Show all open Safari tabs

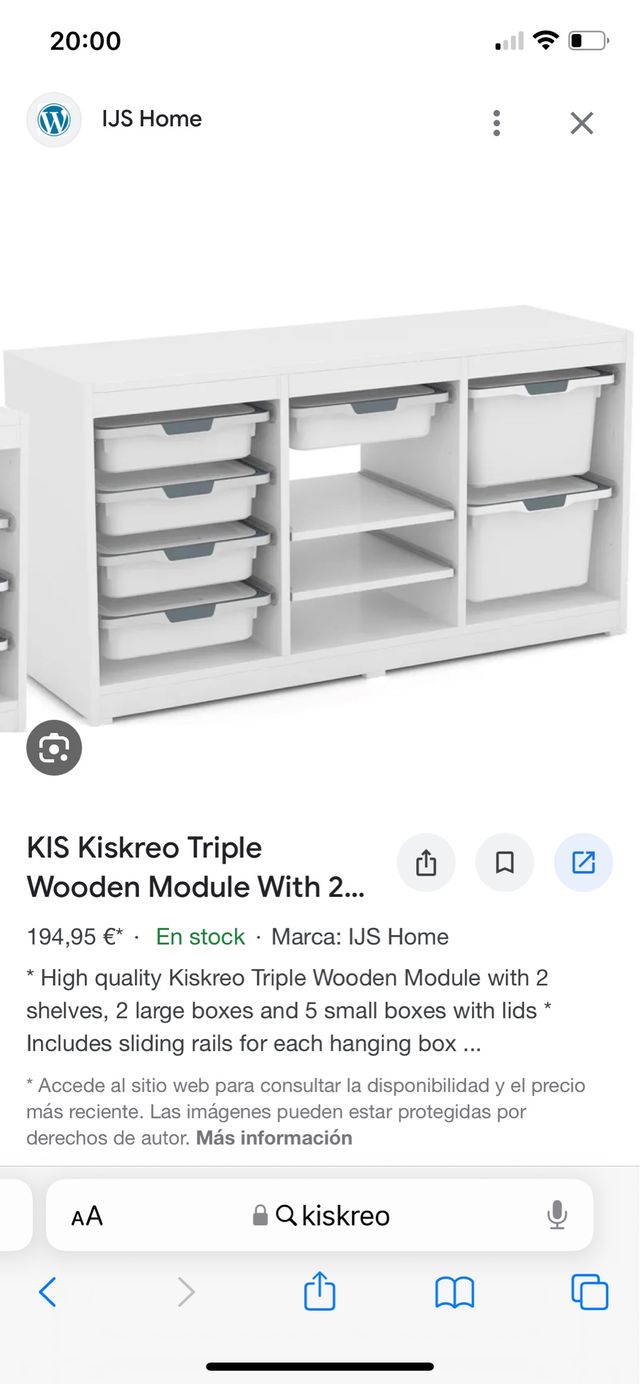[x=589, y=1293]
